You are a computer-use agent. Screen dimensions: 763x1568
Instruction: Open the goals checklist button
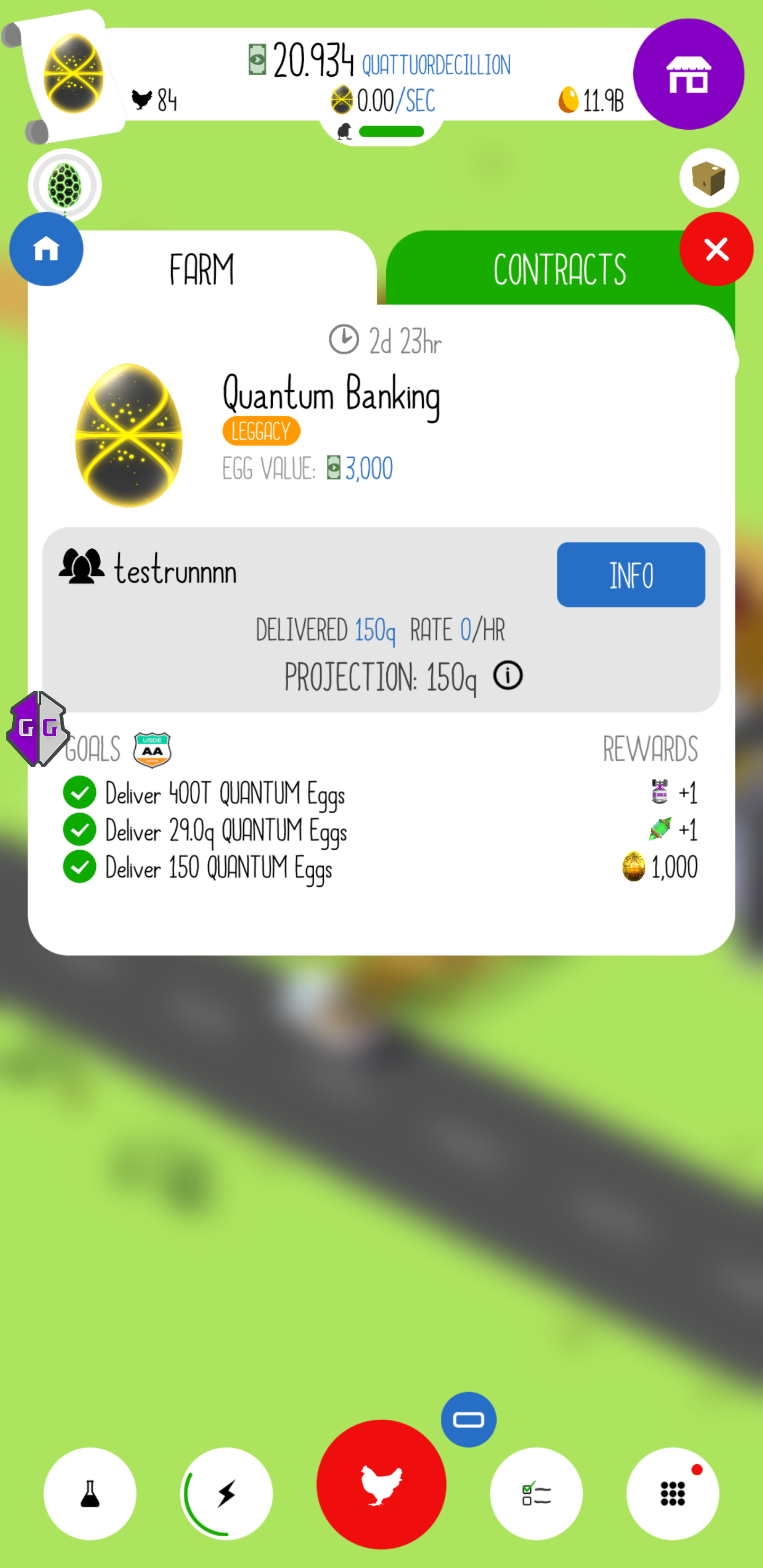point(536,1494)
